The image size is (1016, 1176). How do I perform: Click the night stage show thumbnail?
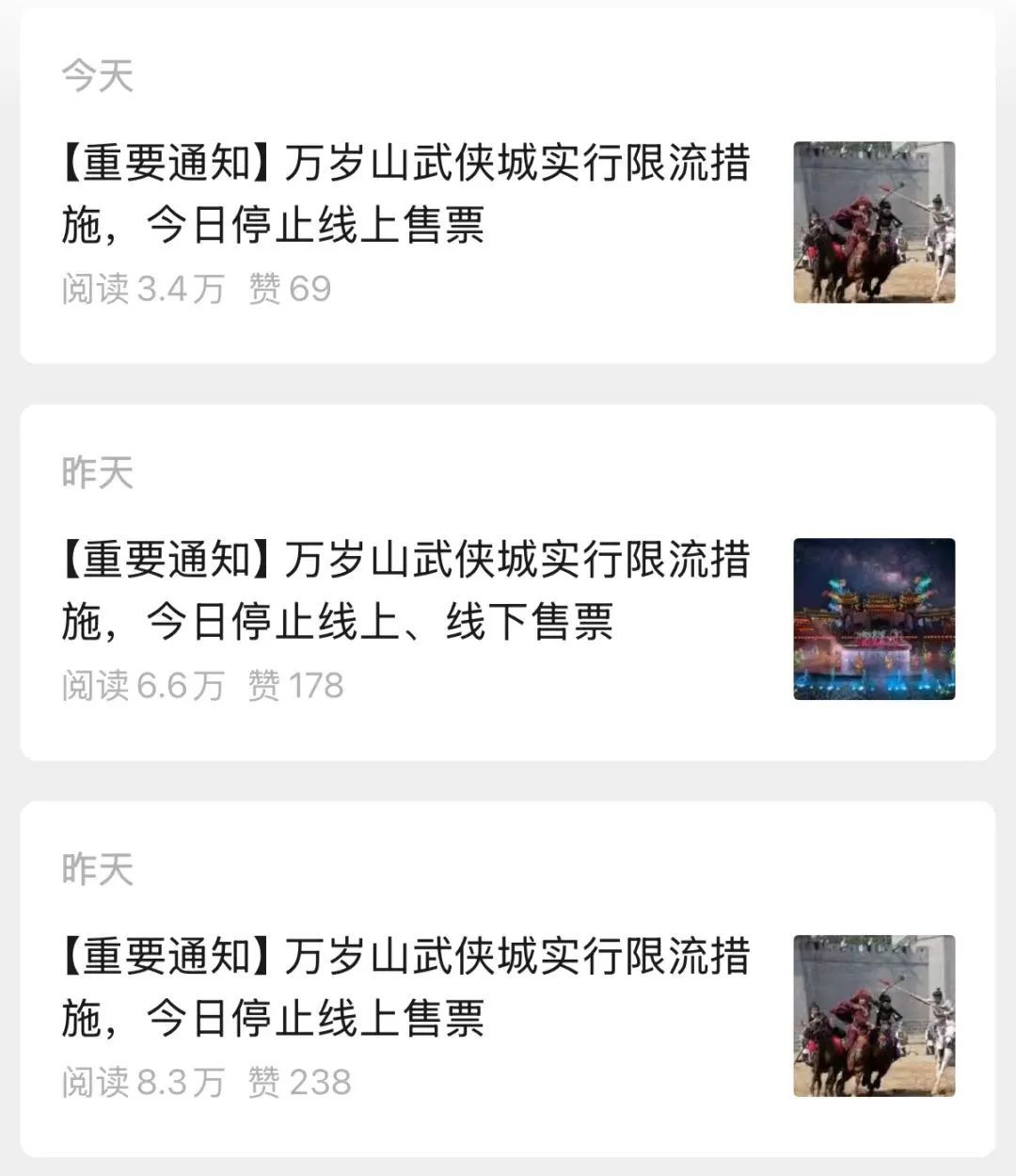873,618
